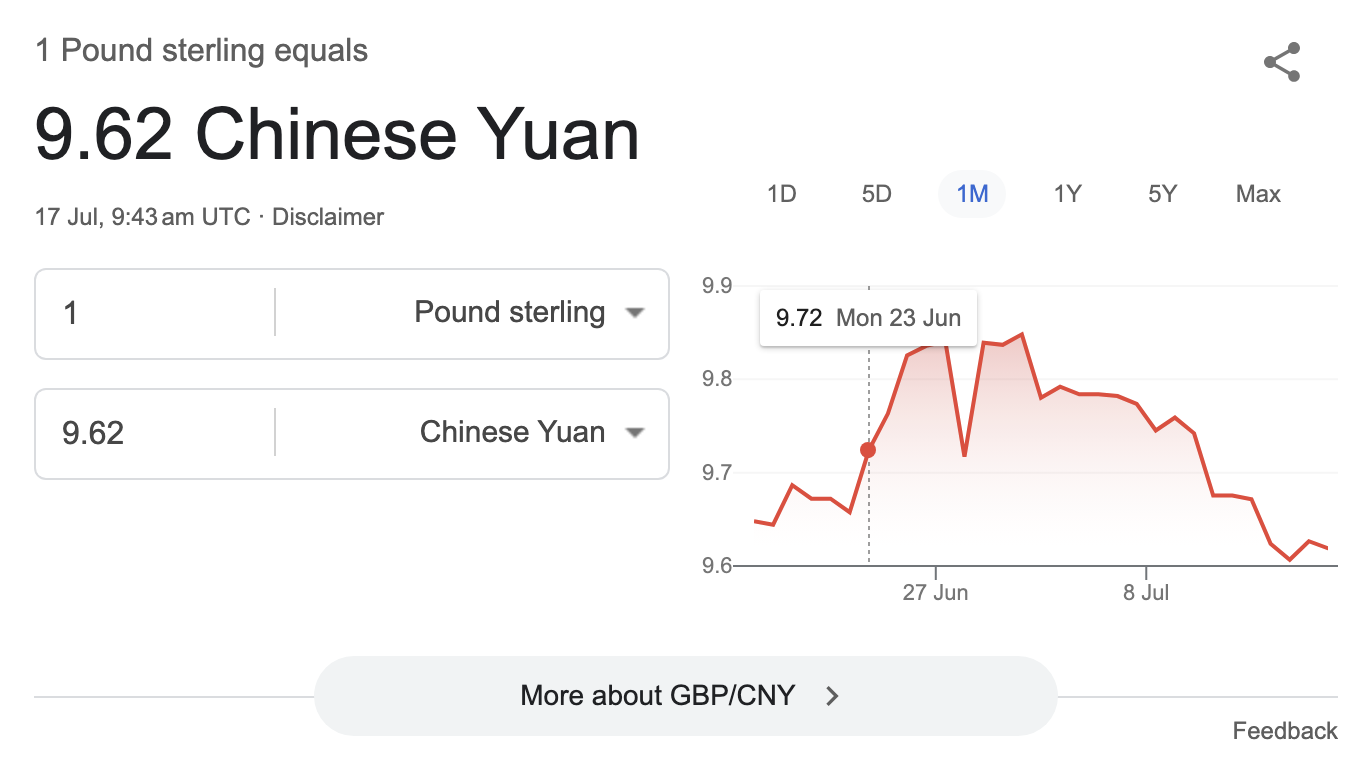Send Feedback on this result
This screenshot has width=1354, height=776.
(x=1284, y=731)
